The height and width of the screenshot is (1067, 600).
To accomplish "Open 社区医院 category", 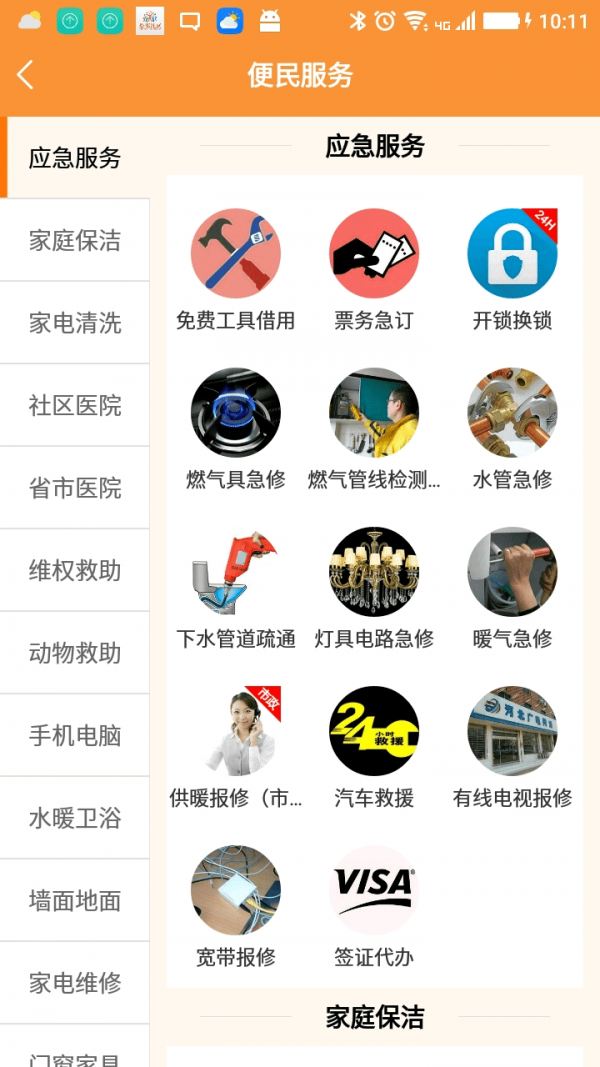I will (75, 406).
